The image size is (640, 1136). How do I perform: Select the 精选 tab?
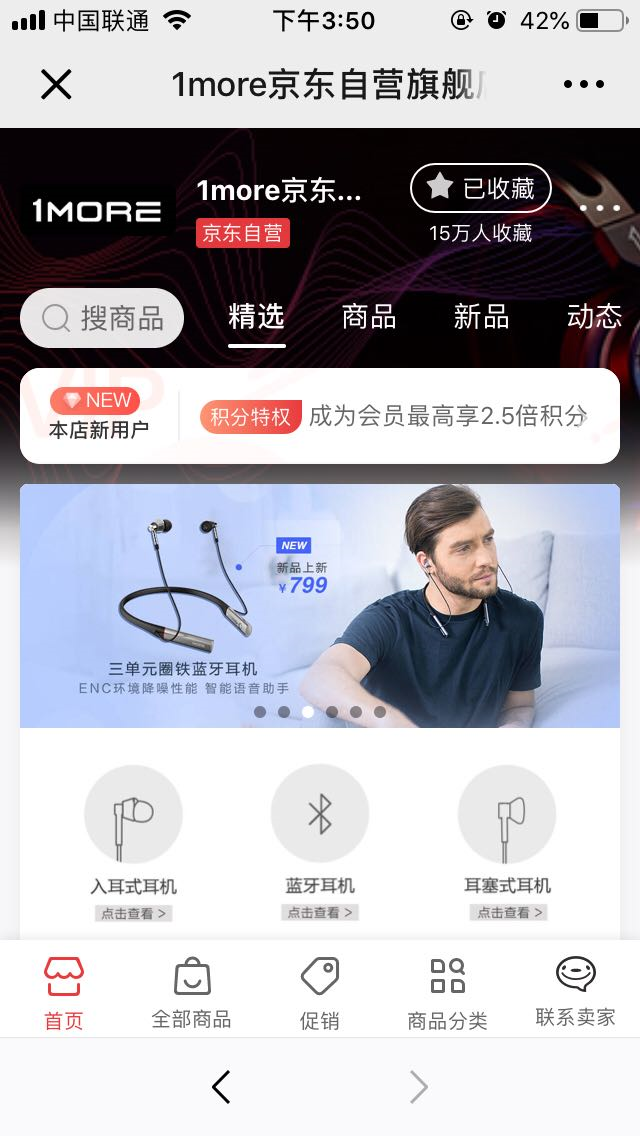click(x=257, y=317)
